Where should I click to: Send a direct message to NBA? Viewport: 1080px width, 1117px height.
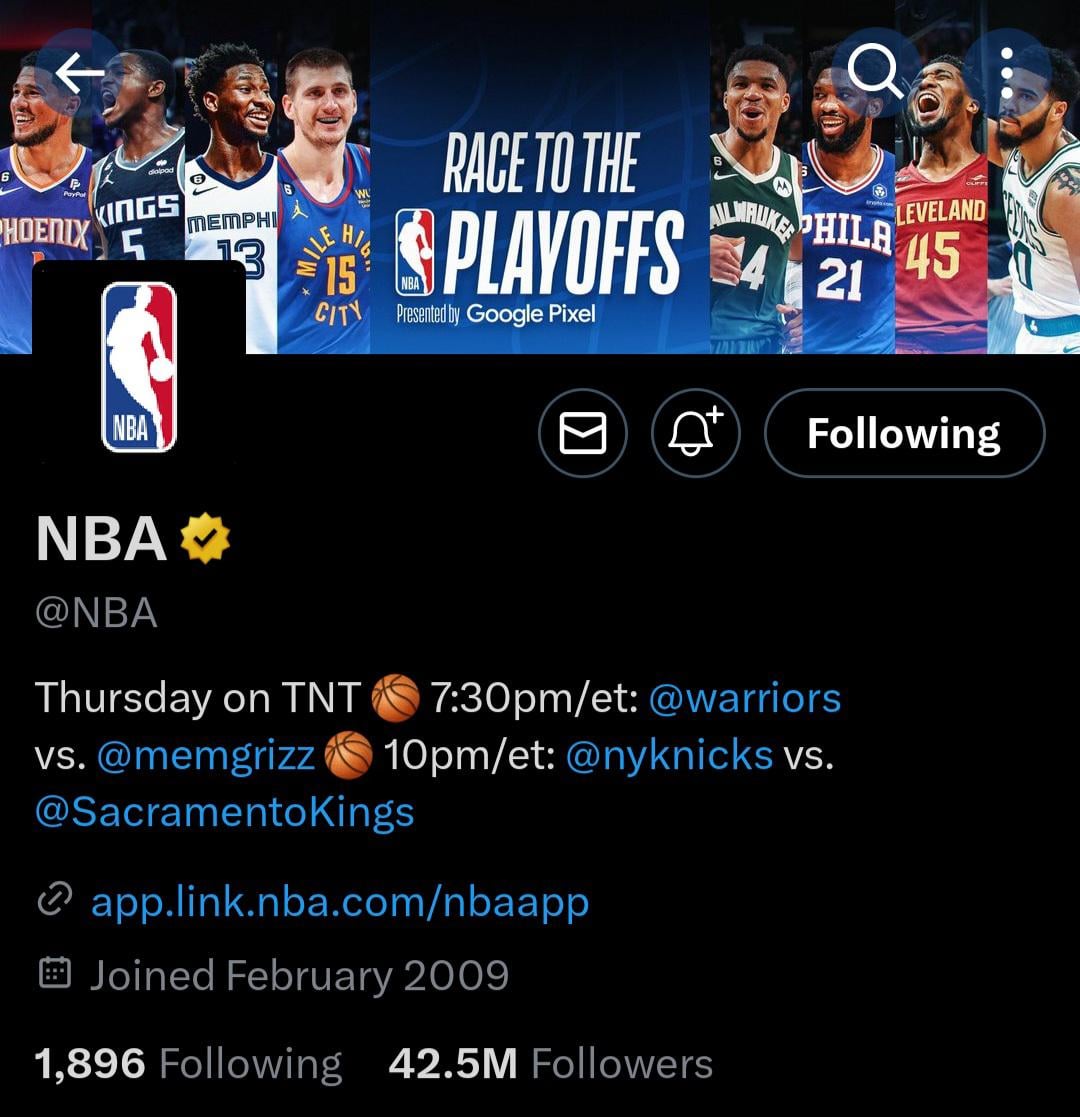583,433
